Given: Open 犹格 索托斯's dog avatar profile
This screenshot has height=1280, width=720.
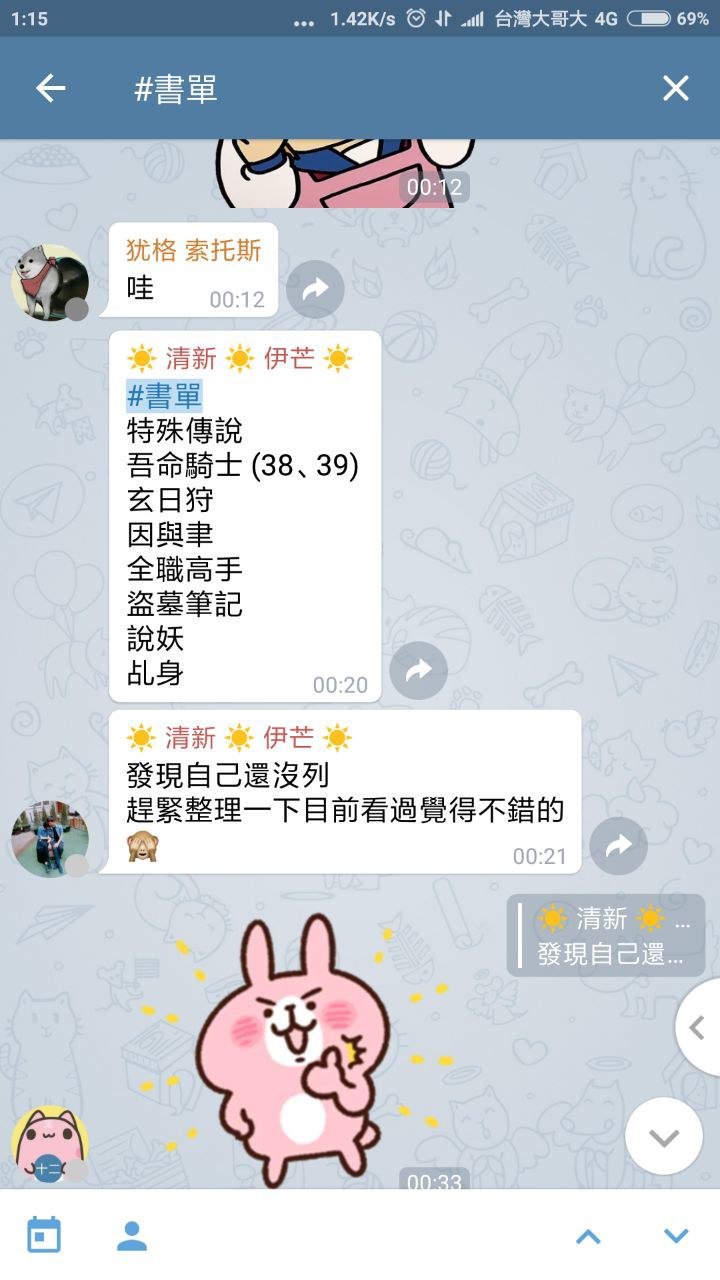Looking at the screenshot, I should (x=49, y=283).
